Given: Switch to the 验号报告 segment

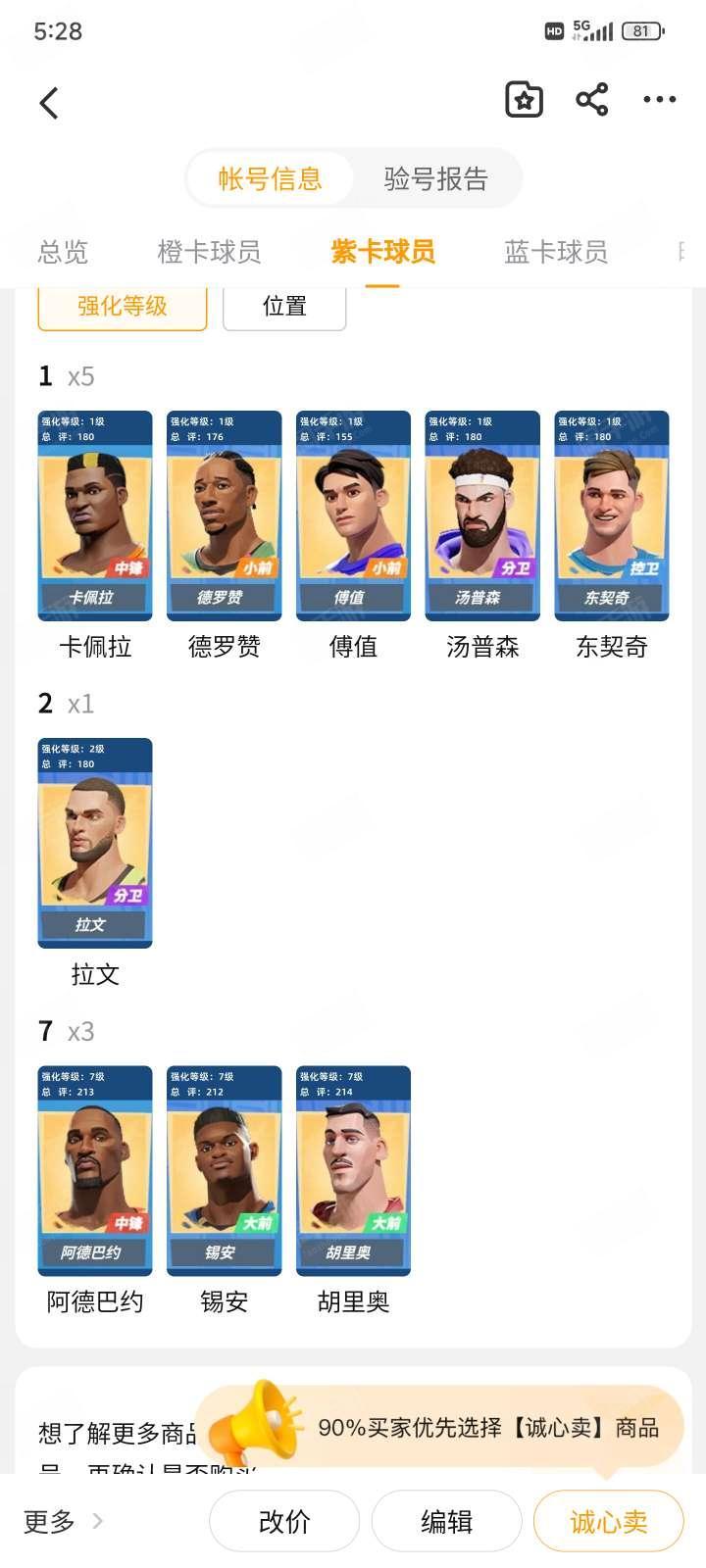Looking at the screenshot, I should point(435,179).
